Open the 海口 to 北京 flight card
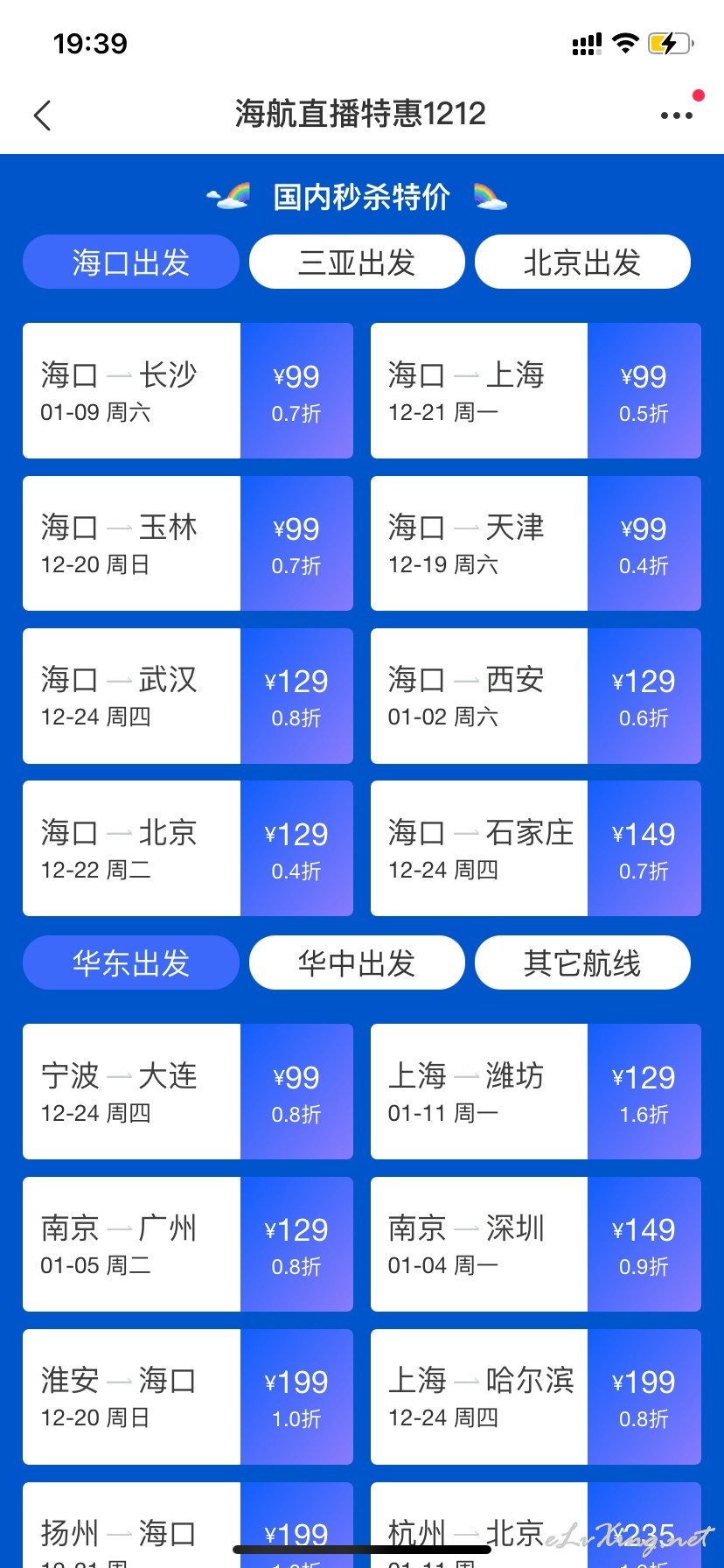 point(188,849)
